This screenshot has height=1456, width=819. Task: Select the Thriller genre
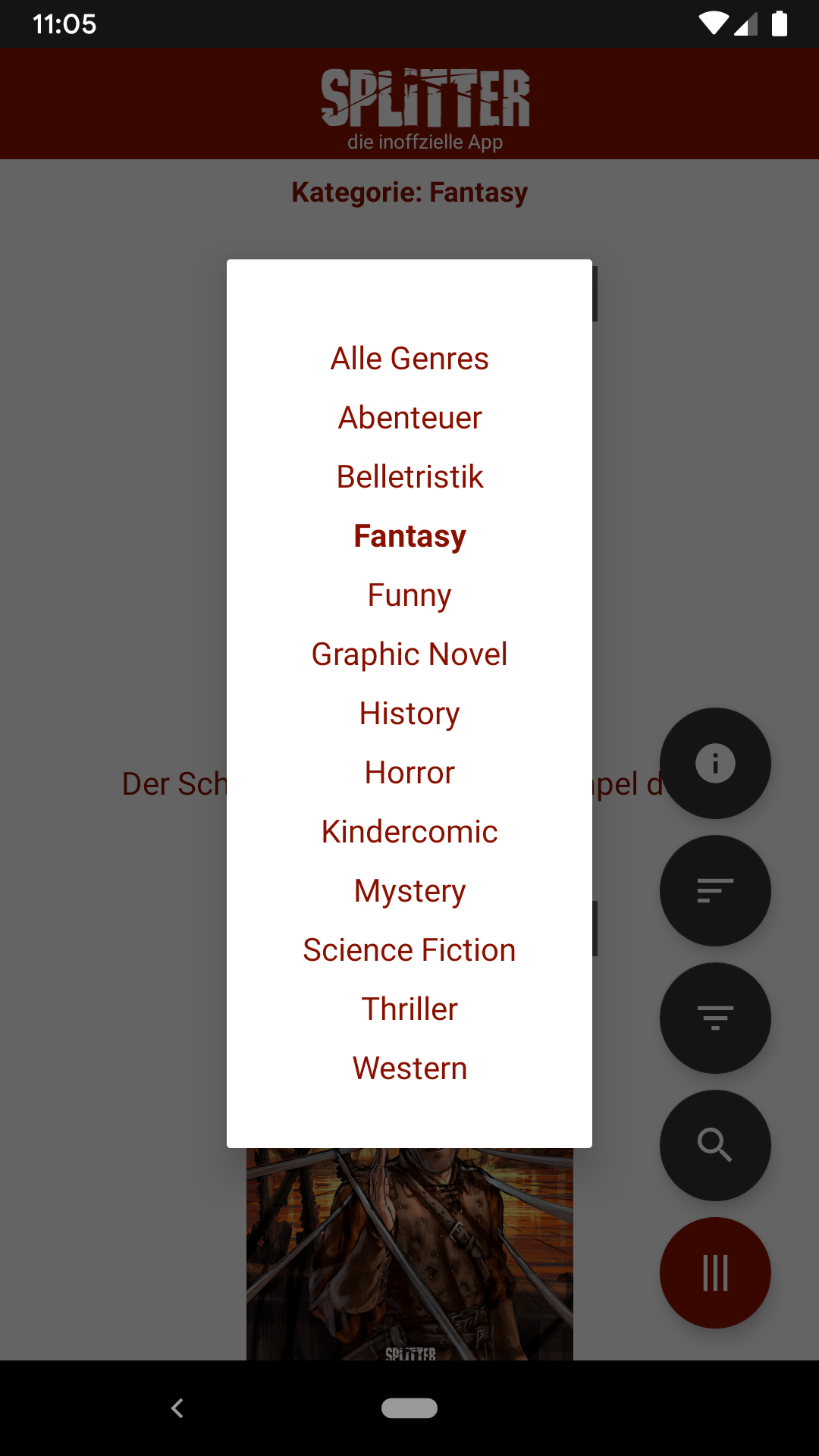(409, 1009)
